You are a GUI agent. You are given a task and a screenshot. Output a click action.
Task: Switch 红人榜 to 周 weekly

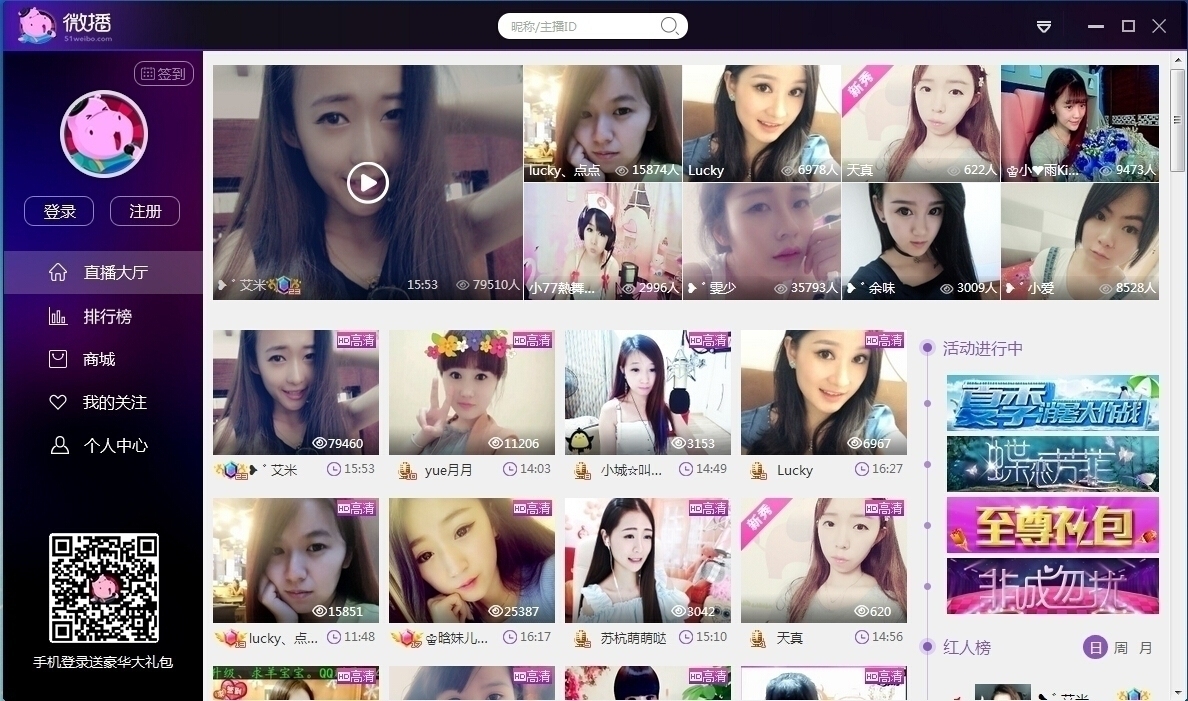coord(1121,648)
